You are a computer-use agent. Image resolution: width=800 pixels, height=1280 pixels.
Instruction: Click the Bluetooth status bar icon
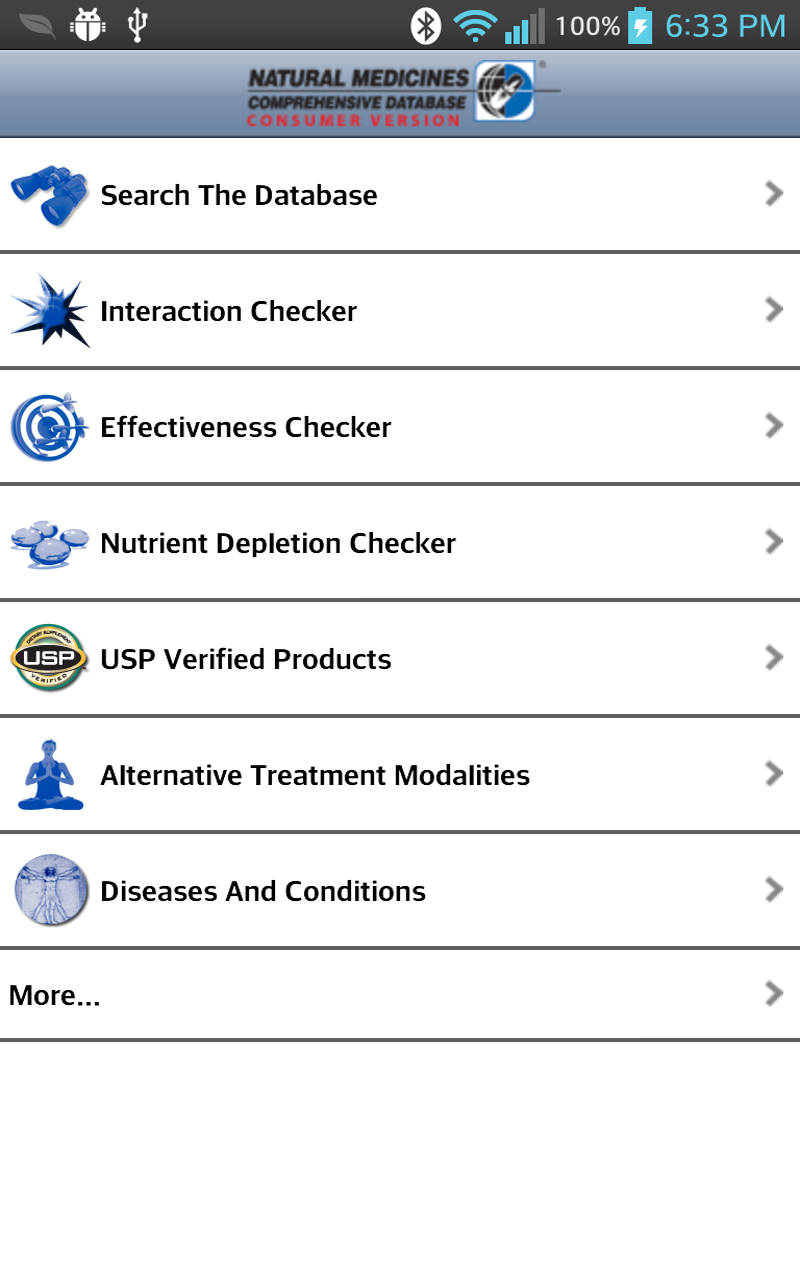pyautogui.click(x=424, y=25)
